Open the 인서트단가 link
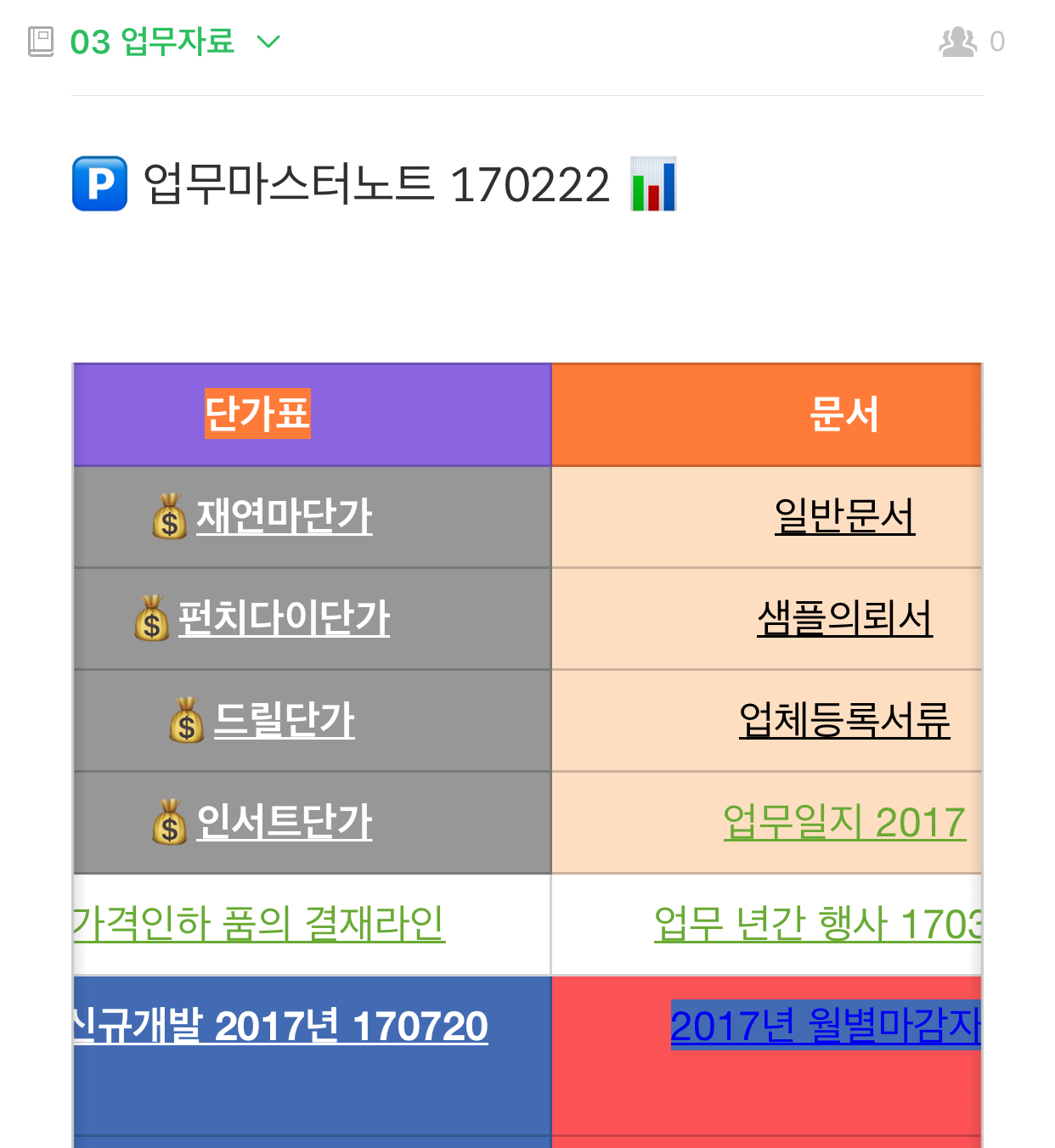Screen dimensions: 1055x1148 284,822
